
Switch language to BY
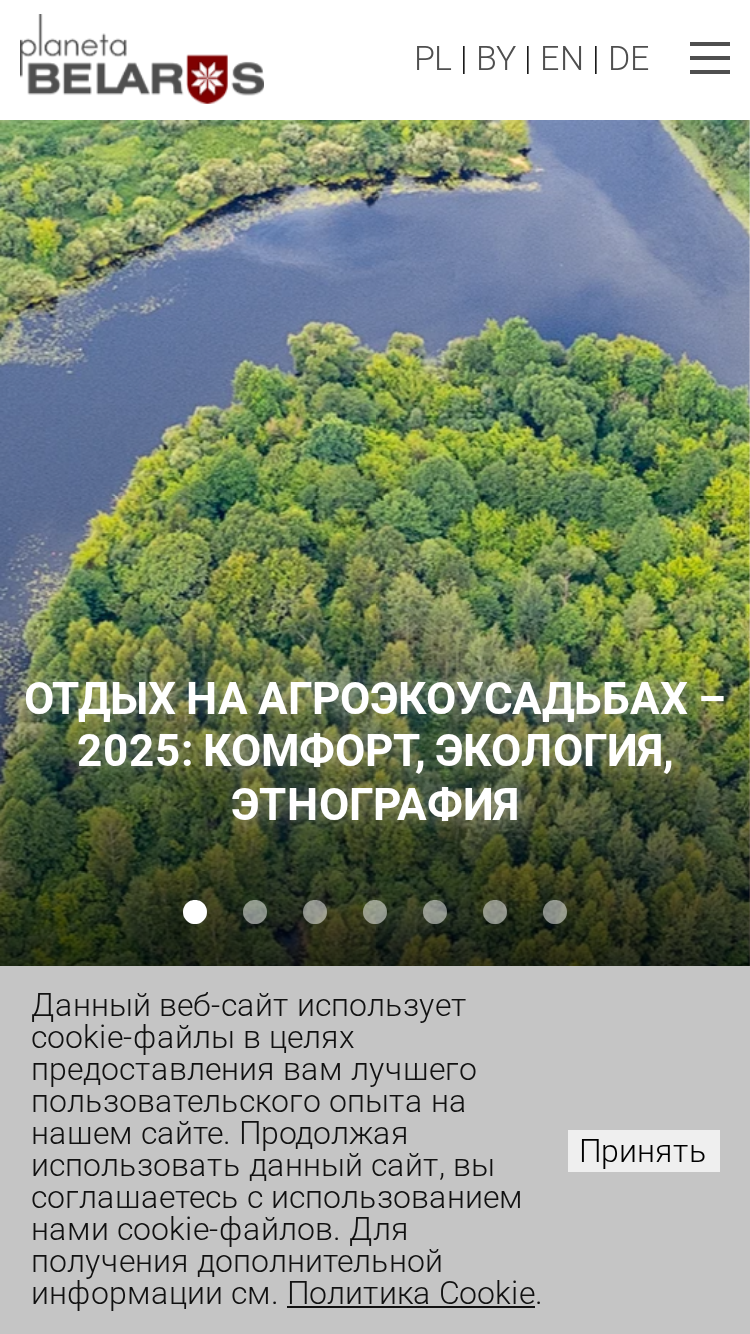tap(496, 59)
